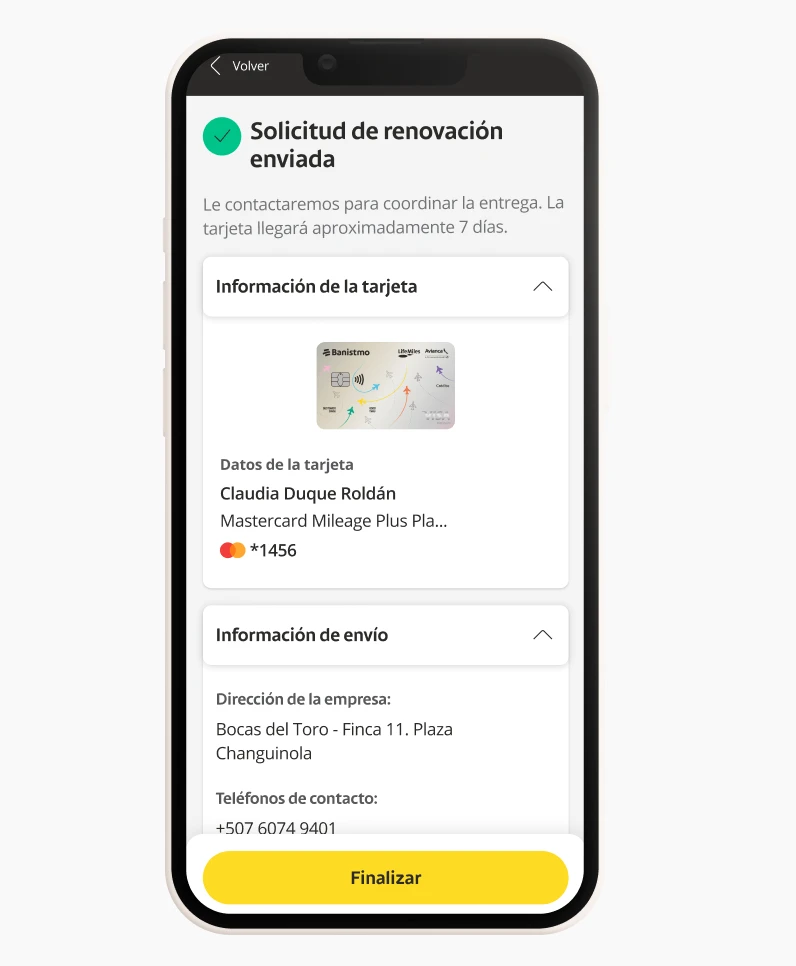Collapse the Información de la tarjeta section

pos(542,287)
